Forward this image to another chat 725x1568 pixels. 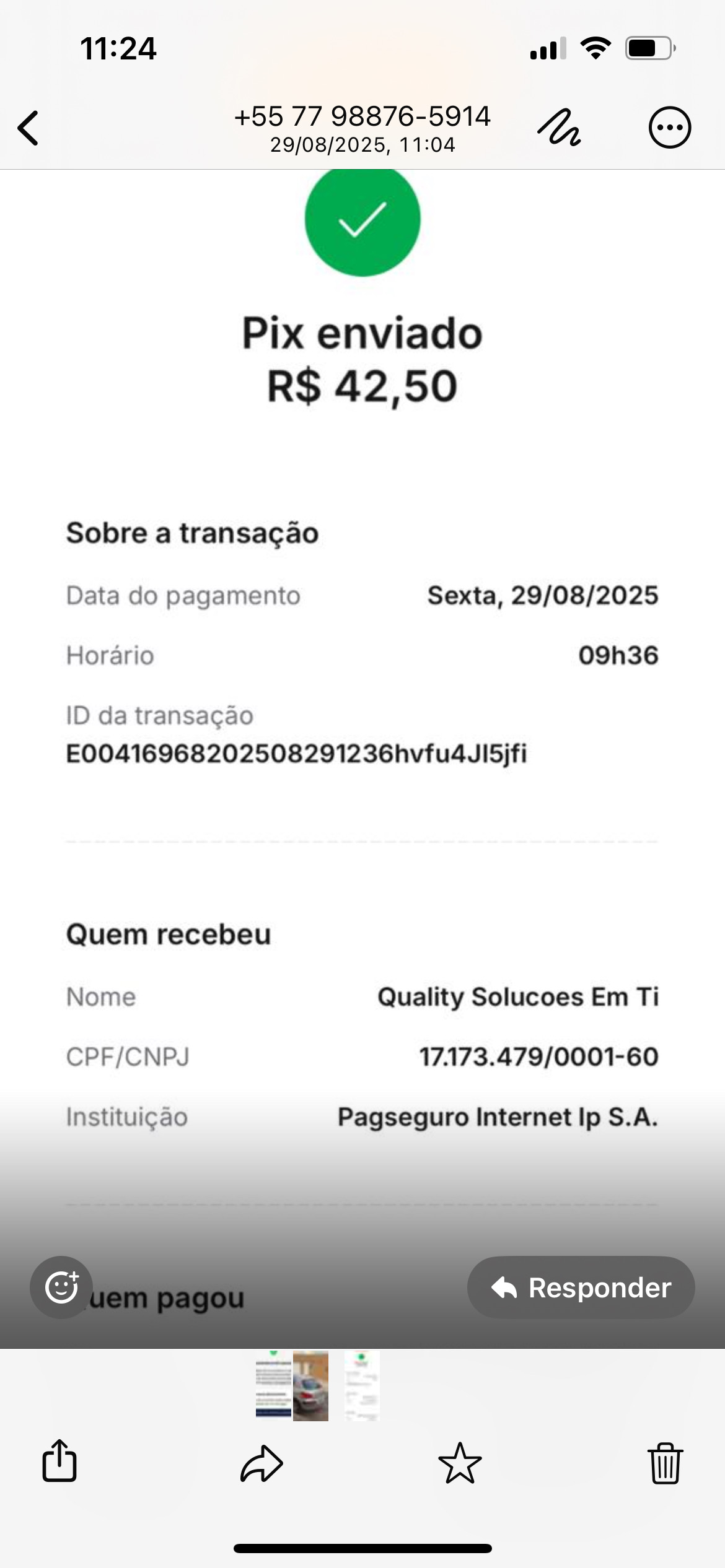click(x=261, y=1463)
